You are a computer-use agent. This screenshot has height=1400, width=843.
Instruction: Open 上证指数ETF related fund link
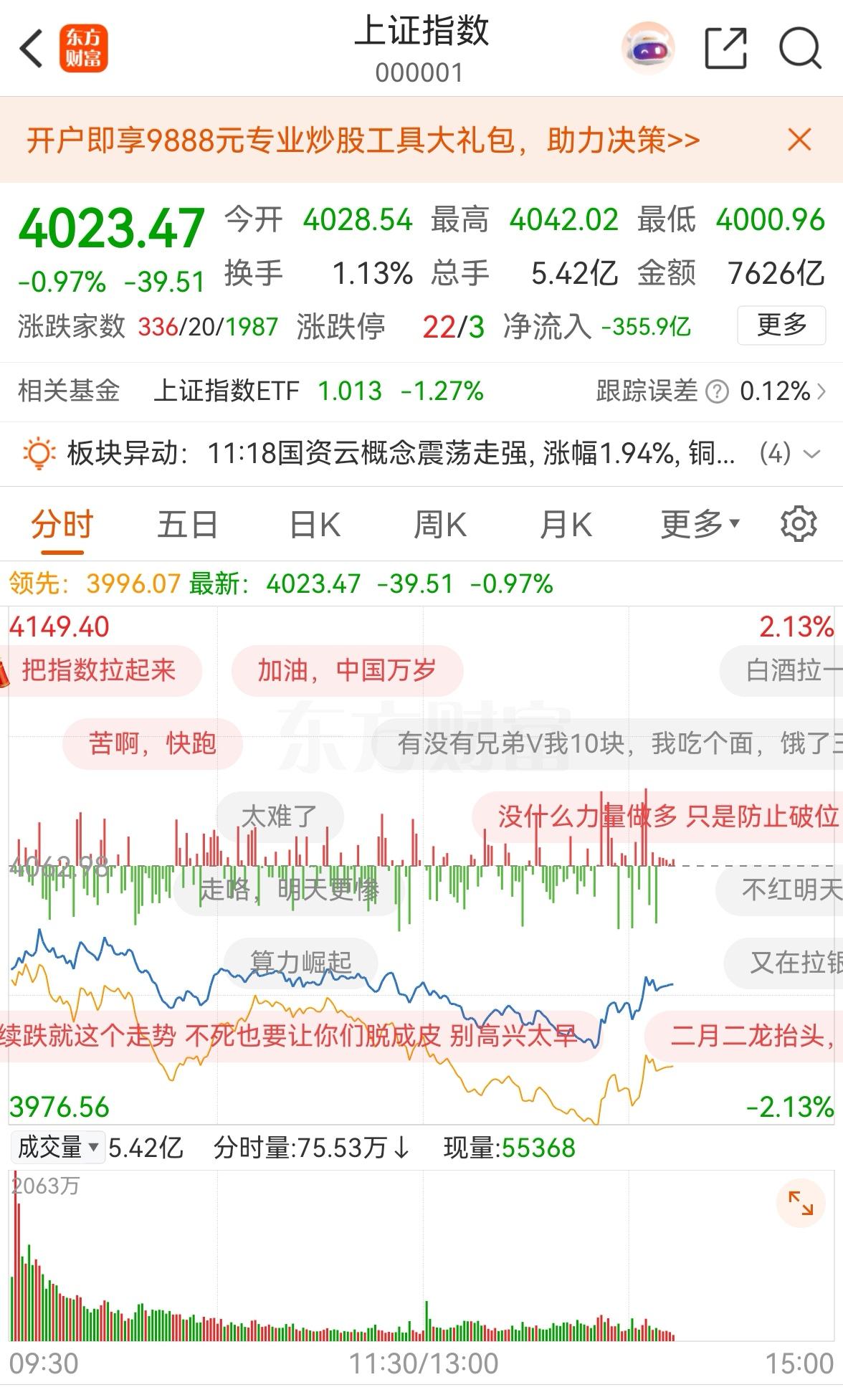click(x=227, y=391)
